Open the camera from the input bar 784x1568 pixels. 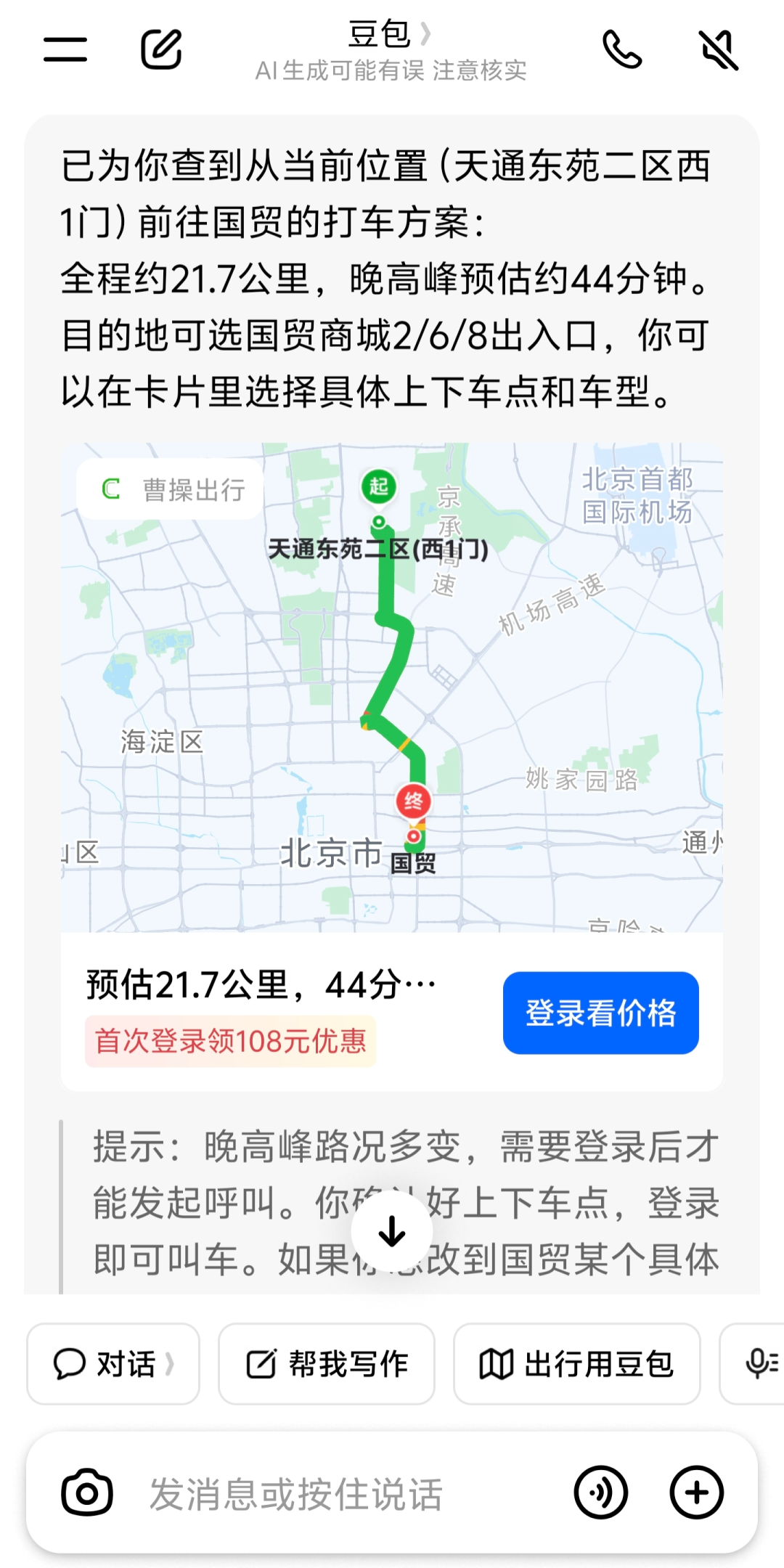click(x=87, y=1493)
